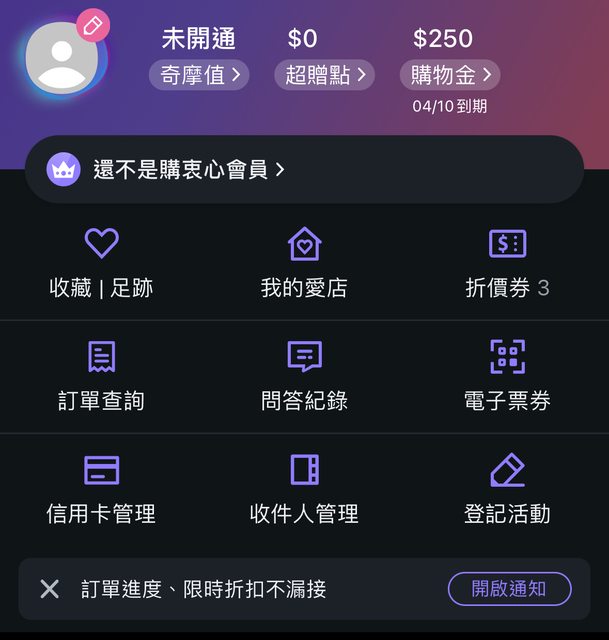Check 問答紀錄
Screen dimensions: 609x640
[x=304, y=377]
